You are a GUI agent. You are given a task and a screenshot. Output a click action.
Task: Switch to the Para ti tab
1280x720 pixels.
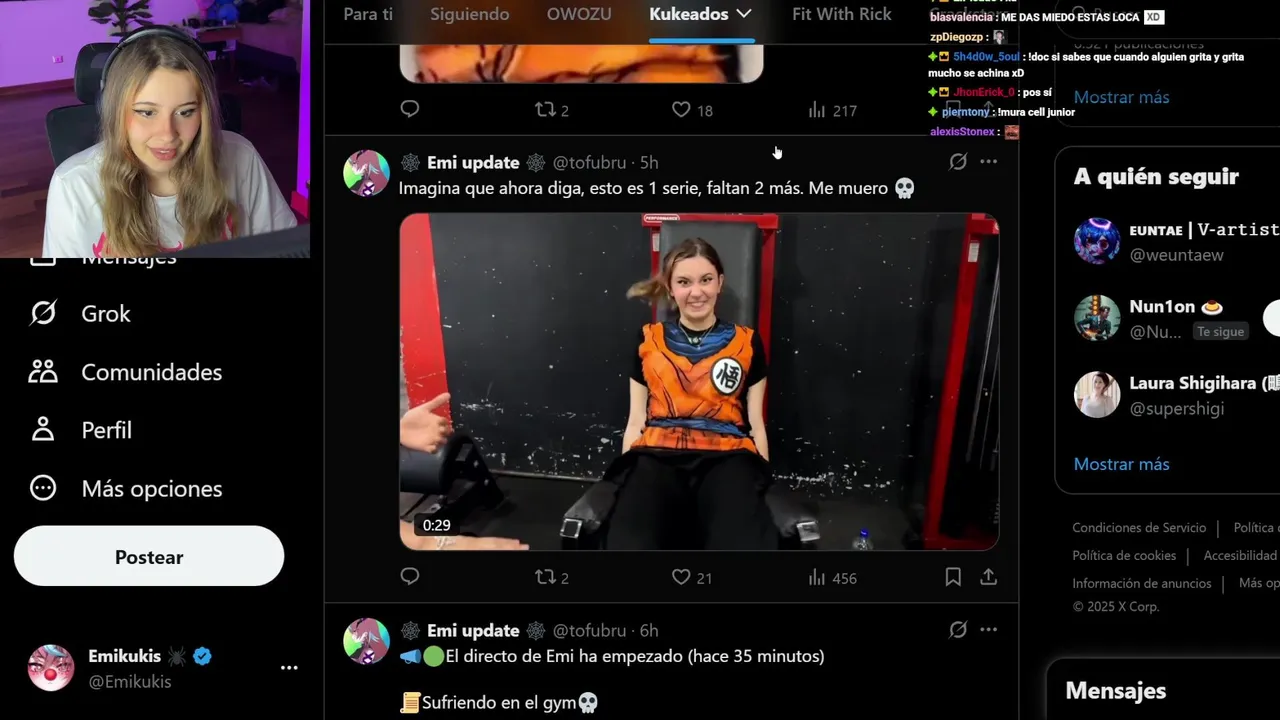pos(368,14)
